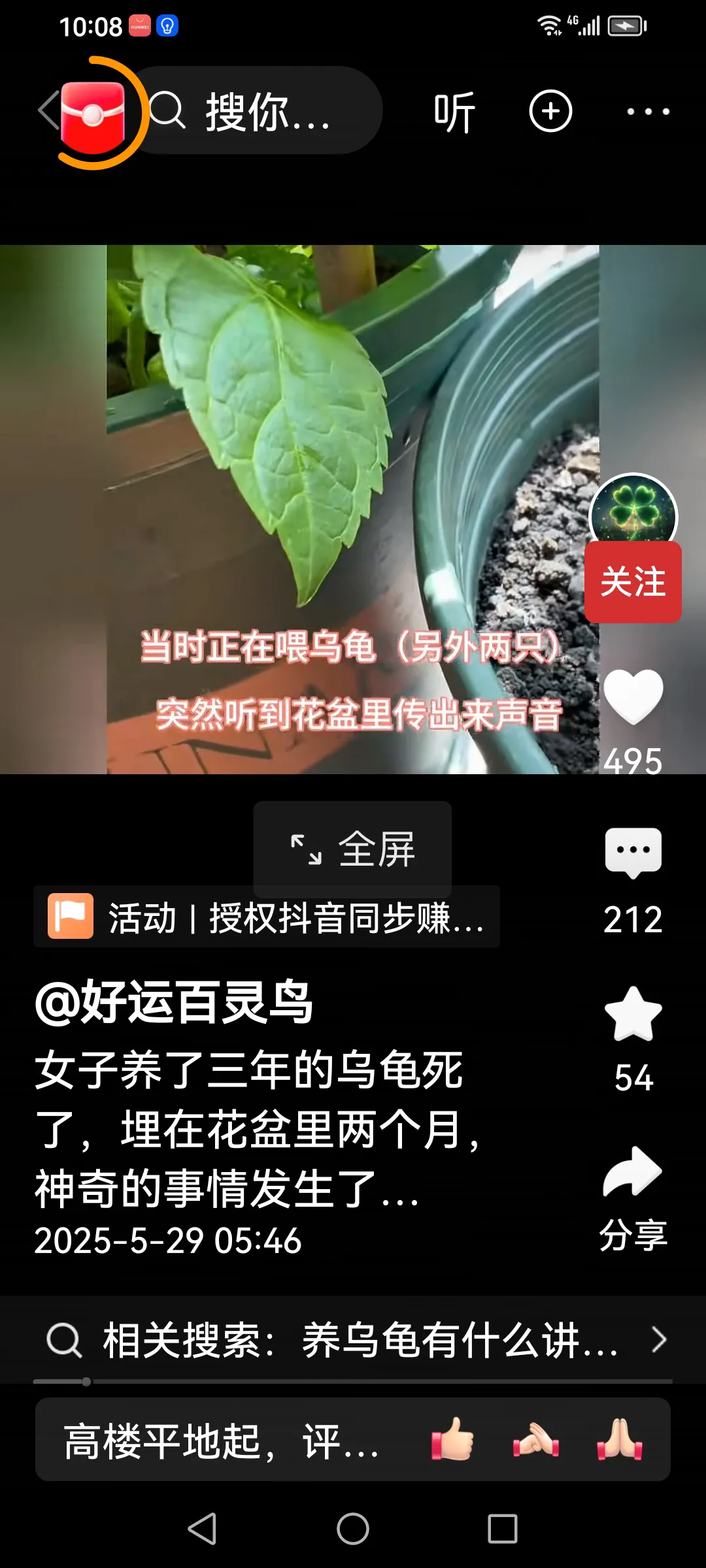Tap the 听 listen mode button
706x1568 pixels.
click(454, 112)
